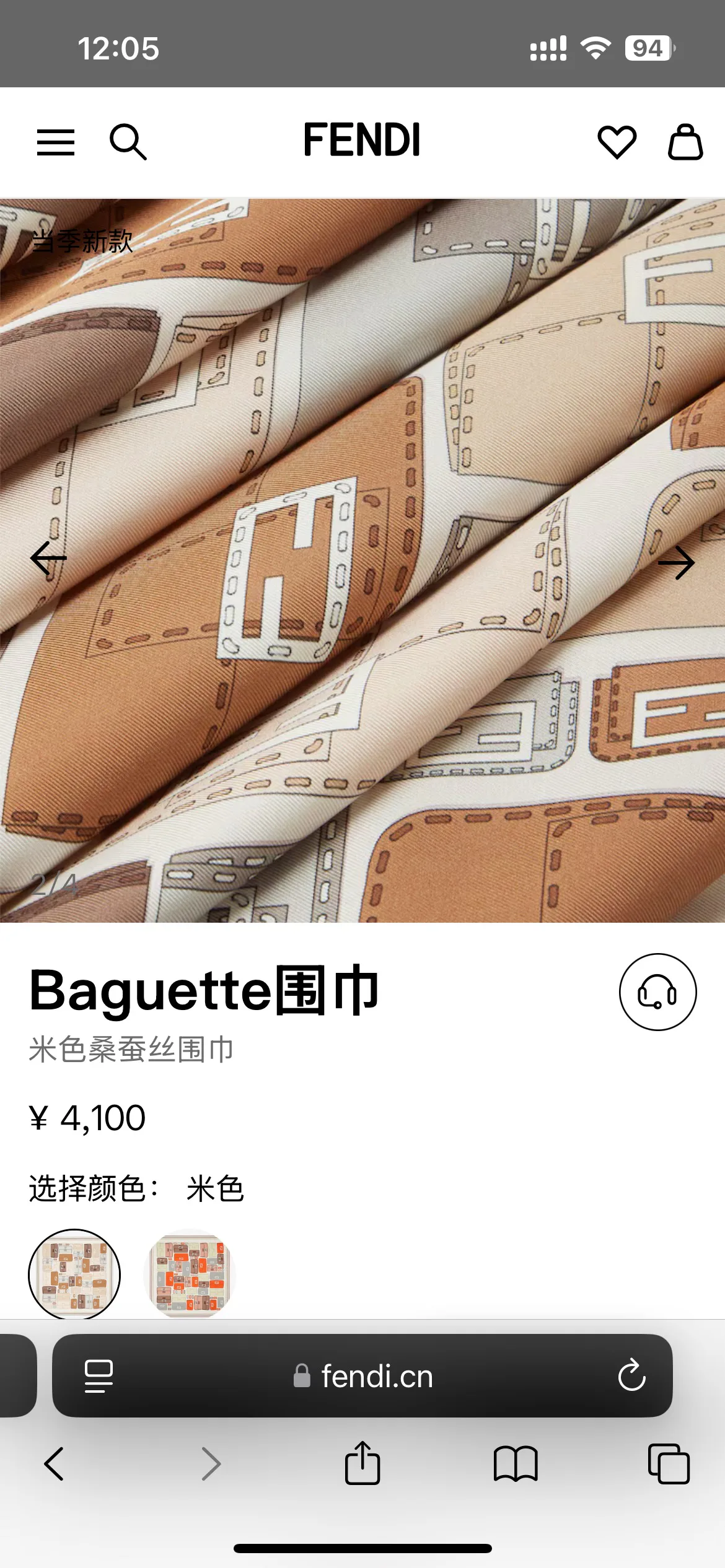
Task: Share this page
Action: pyautogui.click(x=362, y=1463)
